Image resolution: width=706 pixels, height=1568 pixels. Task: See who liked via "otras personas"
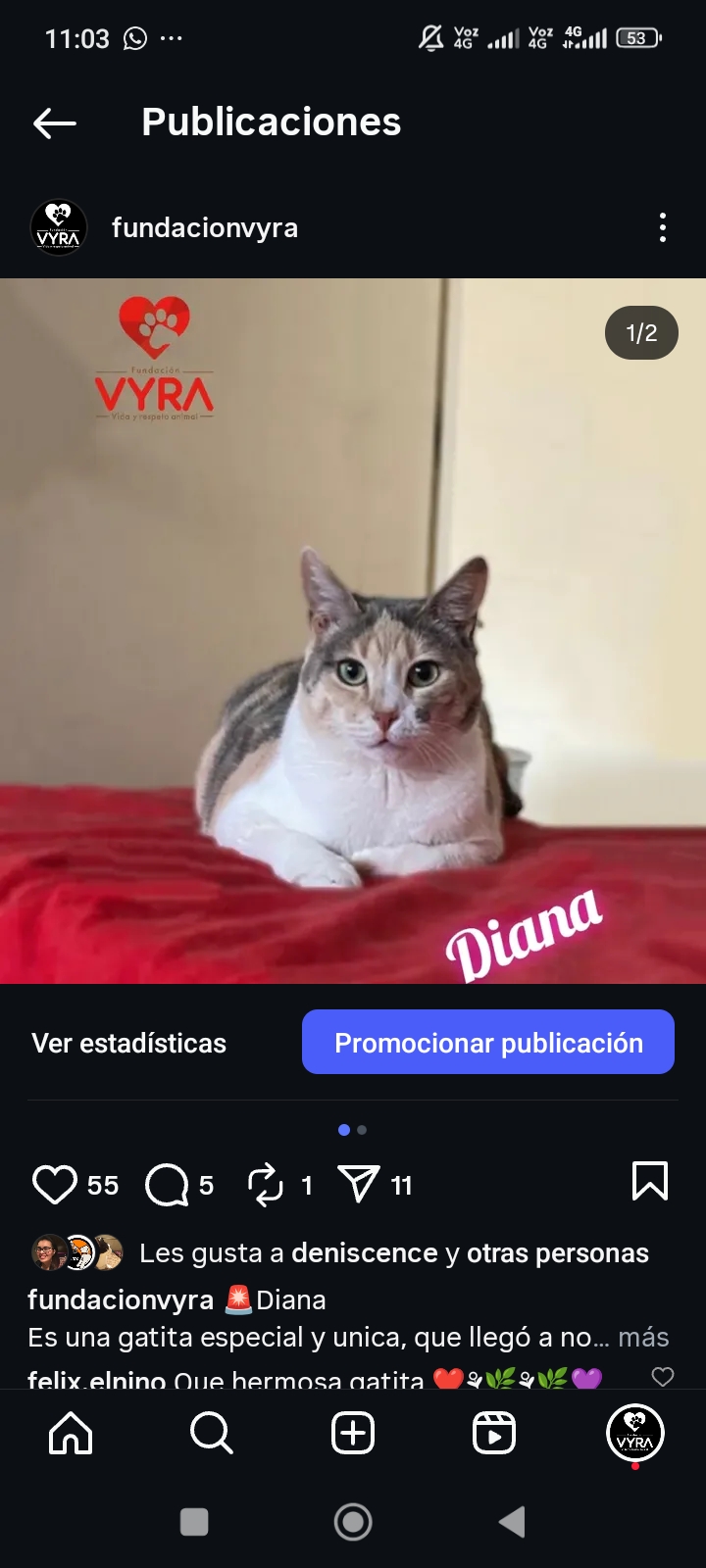(557, 1253)
